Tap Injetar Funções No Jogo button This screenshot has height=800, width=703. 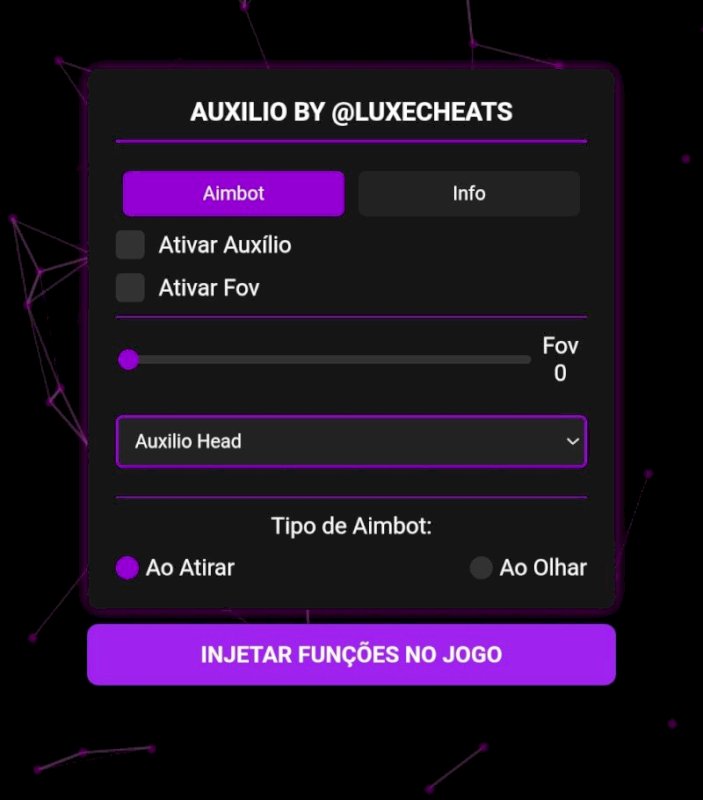351,655
